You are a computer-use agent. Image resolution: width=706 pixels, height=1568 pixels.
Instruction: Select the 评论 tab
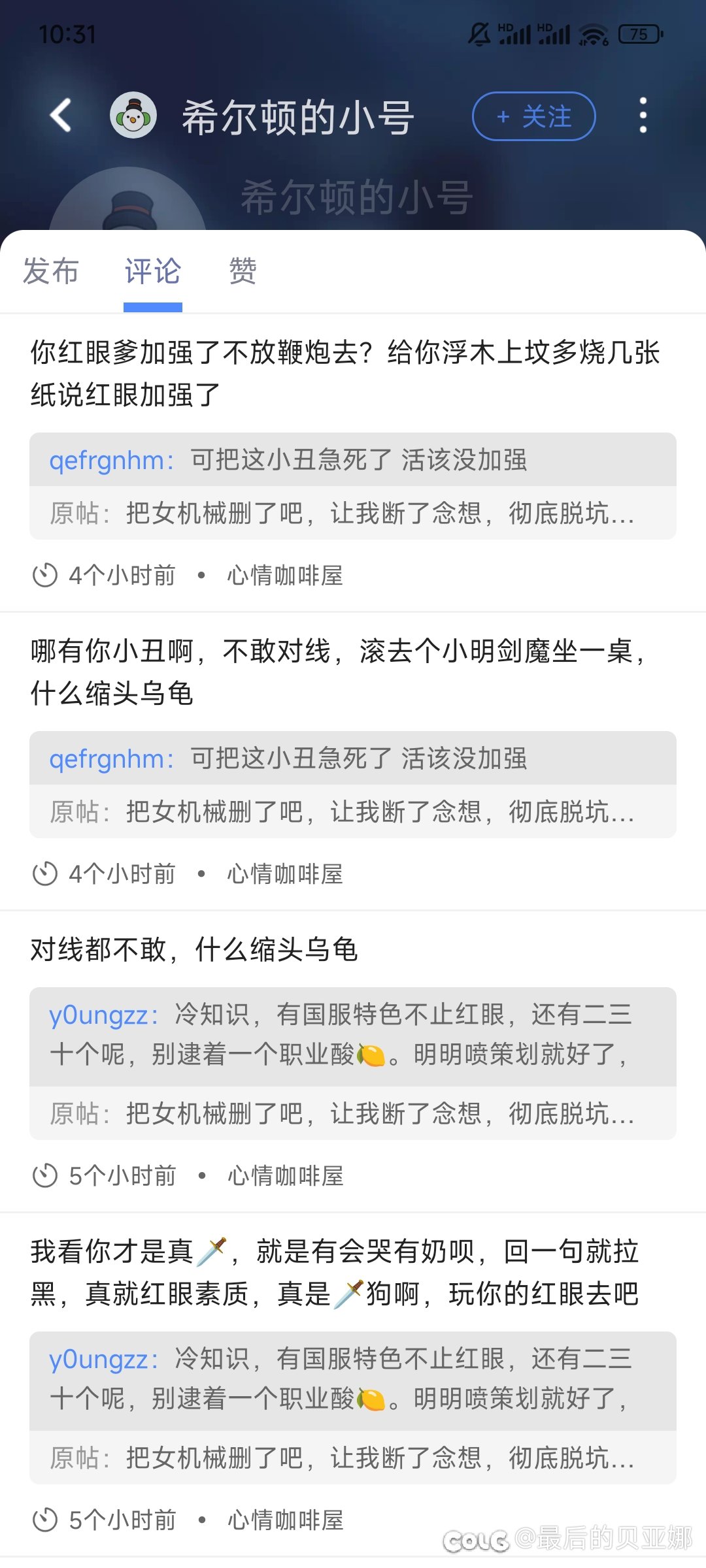coord(153,271)
